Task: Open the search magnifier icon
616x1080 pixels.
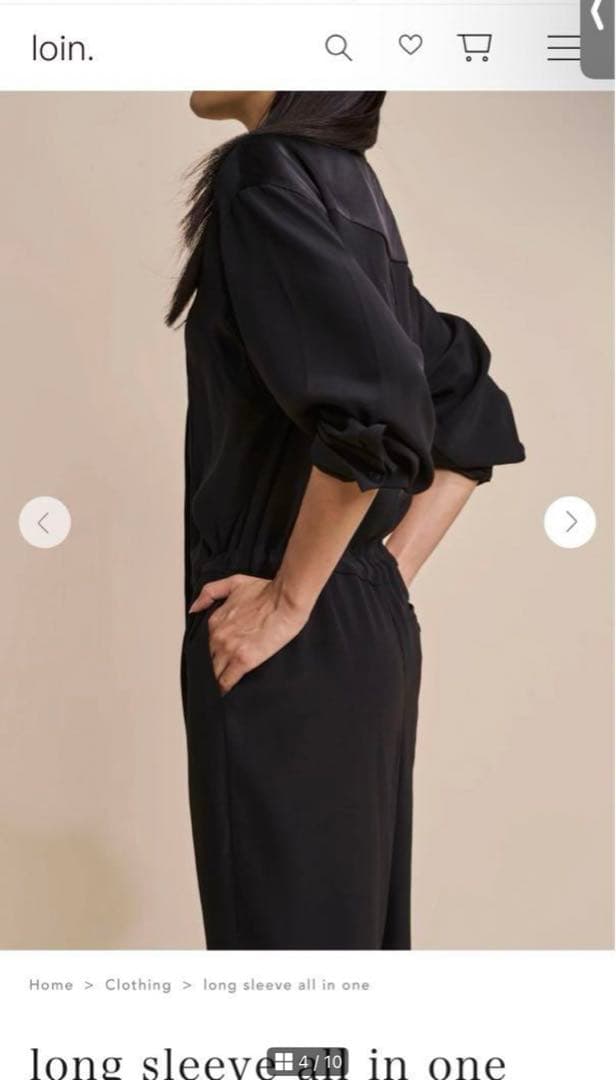Action: (x=339, y=47)
